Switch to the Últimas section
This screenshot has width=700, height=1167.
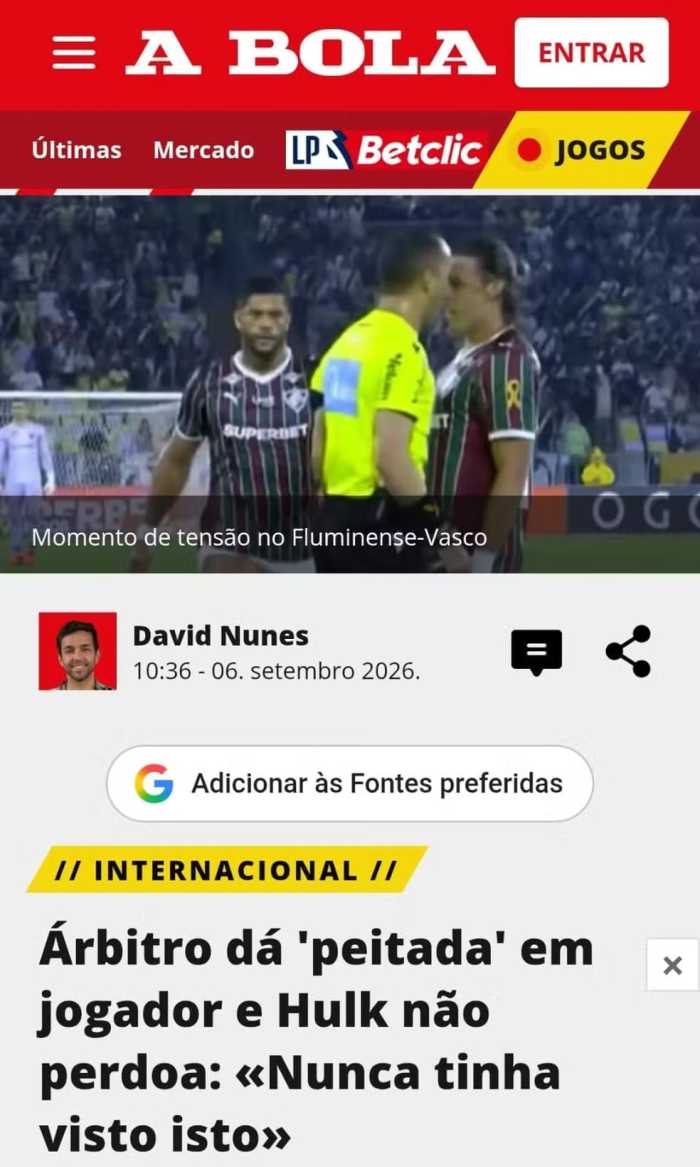[x=77, y=150]
